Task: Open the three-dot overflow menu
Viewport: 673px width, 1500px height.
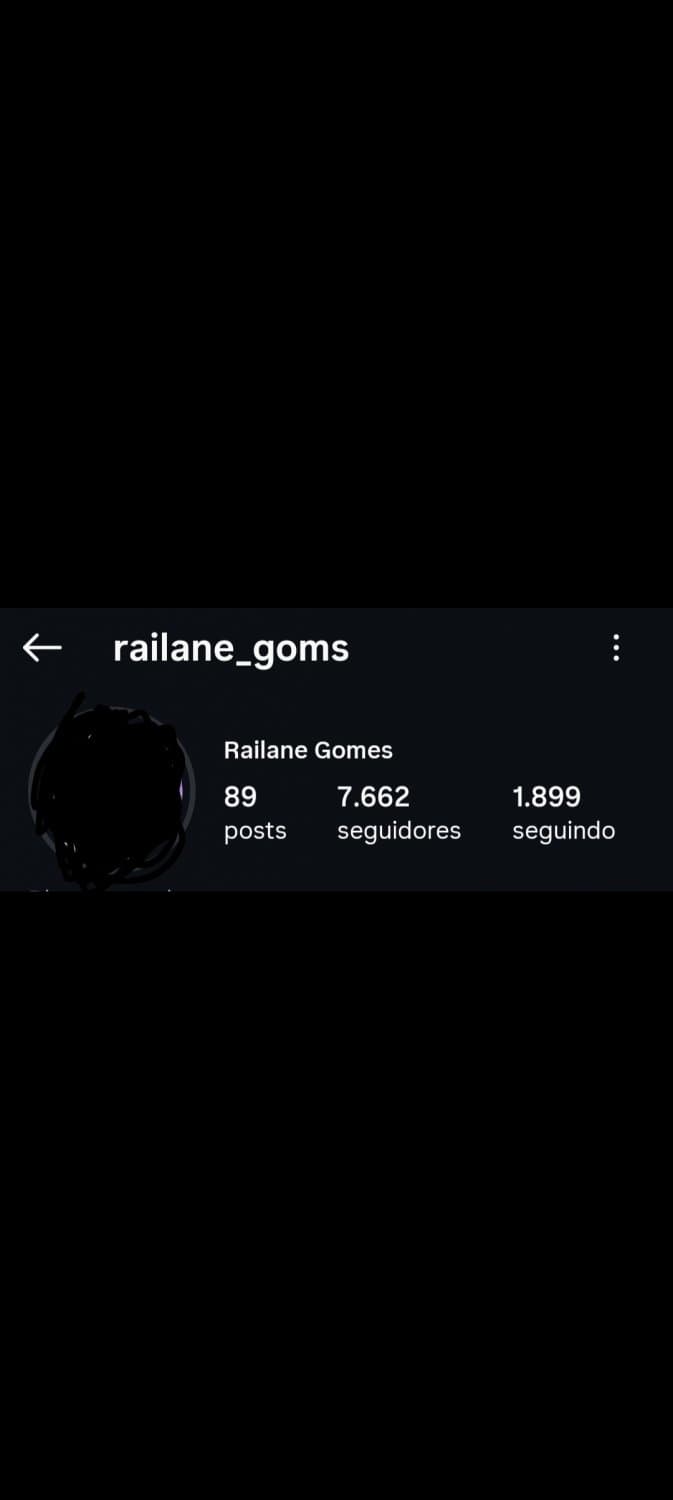Action: [616, 648]
